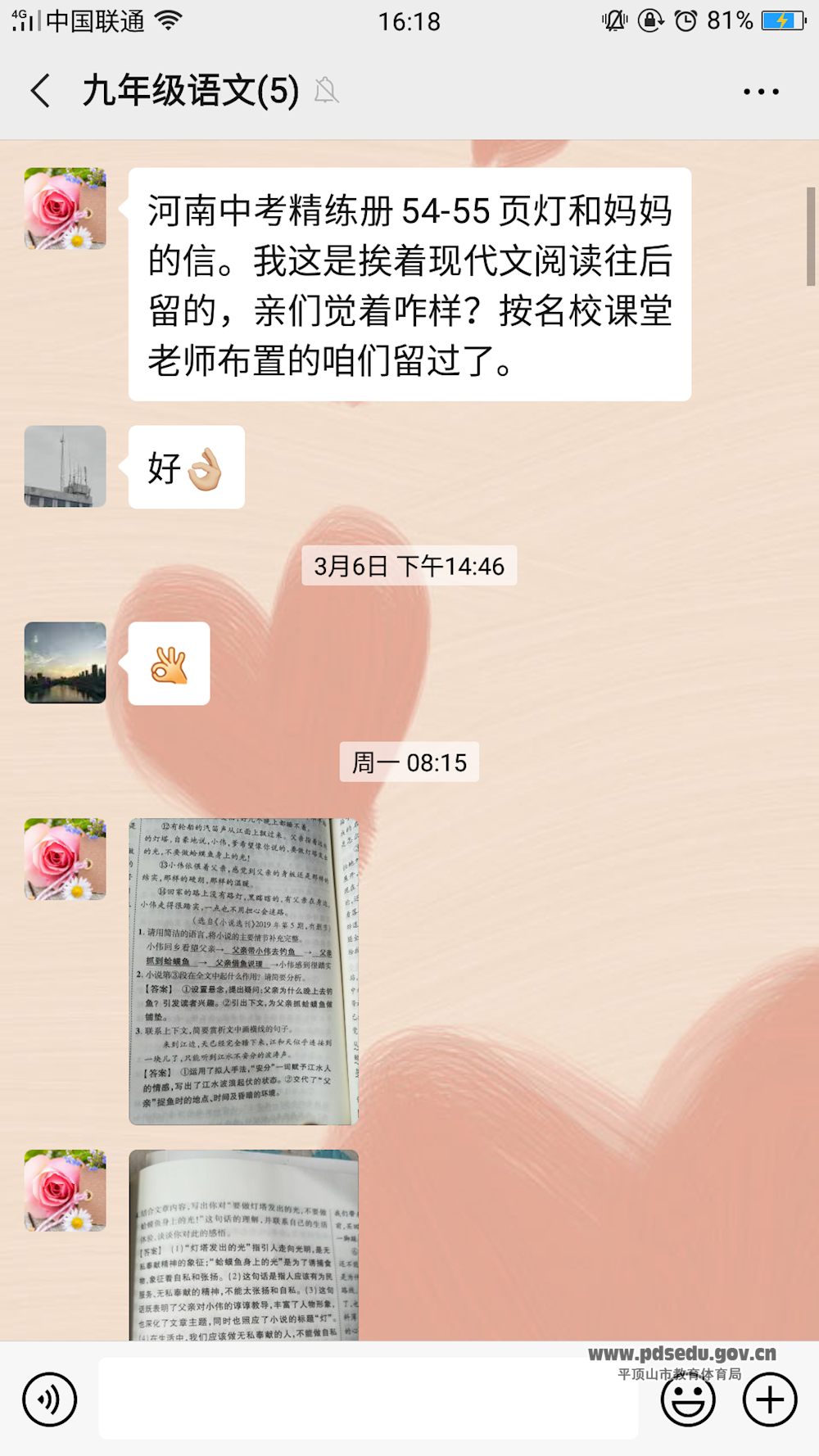This screenshot has height=1456, width=819.
Task: Open the profile of the sender who replied 好
Action: point(66,466)
